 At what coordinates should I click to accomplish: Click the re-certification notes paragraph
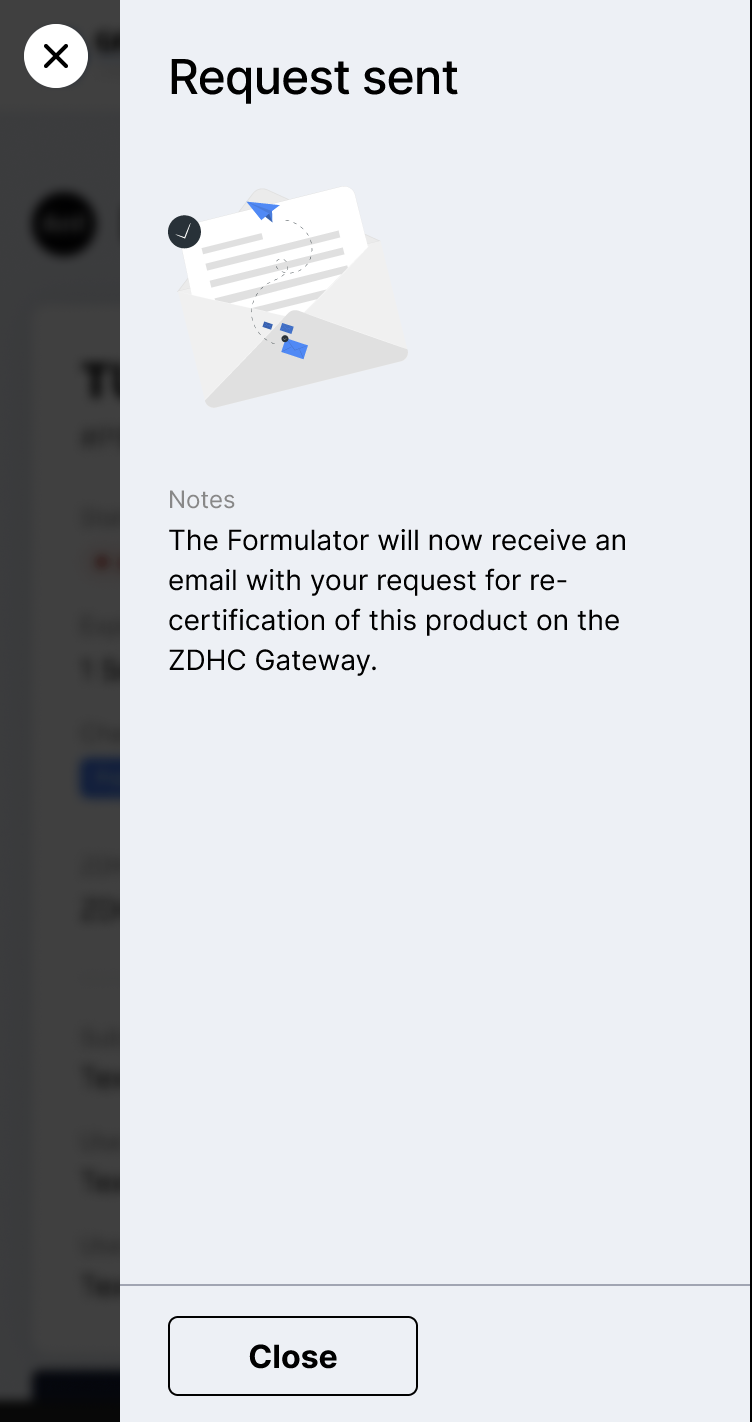(395, 600)
